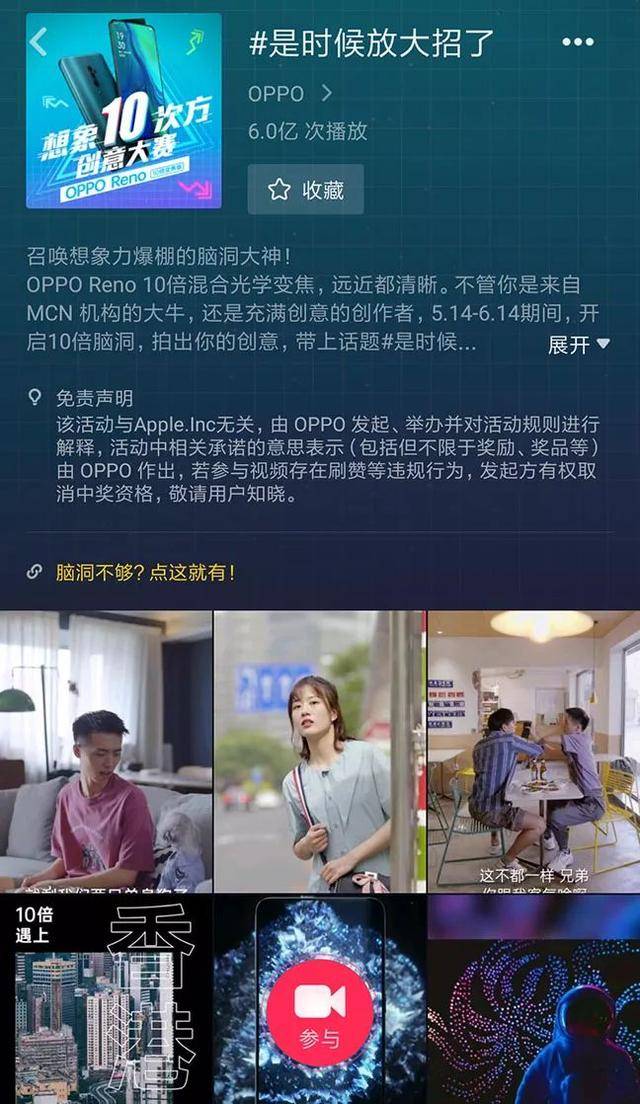
Task: Tap the 收藏 favorite button
Action: [x=306, y=189]
